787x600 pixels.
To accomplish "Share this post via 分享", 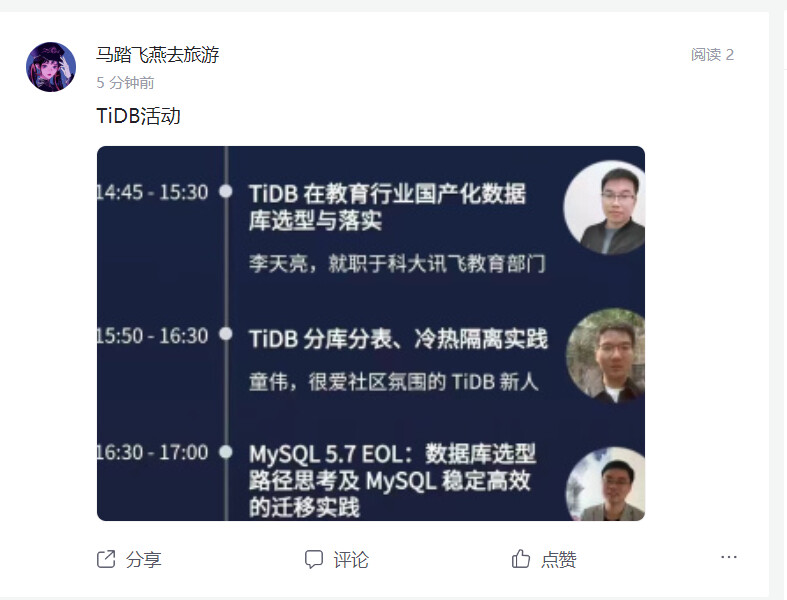I will (129, 559).
